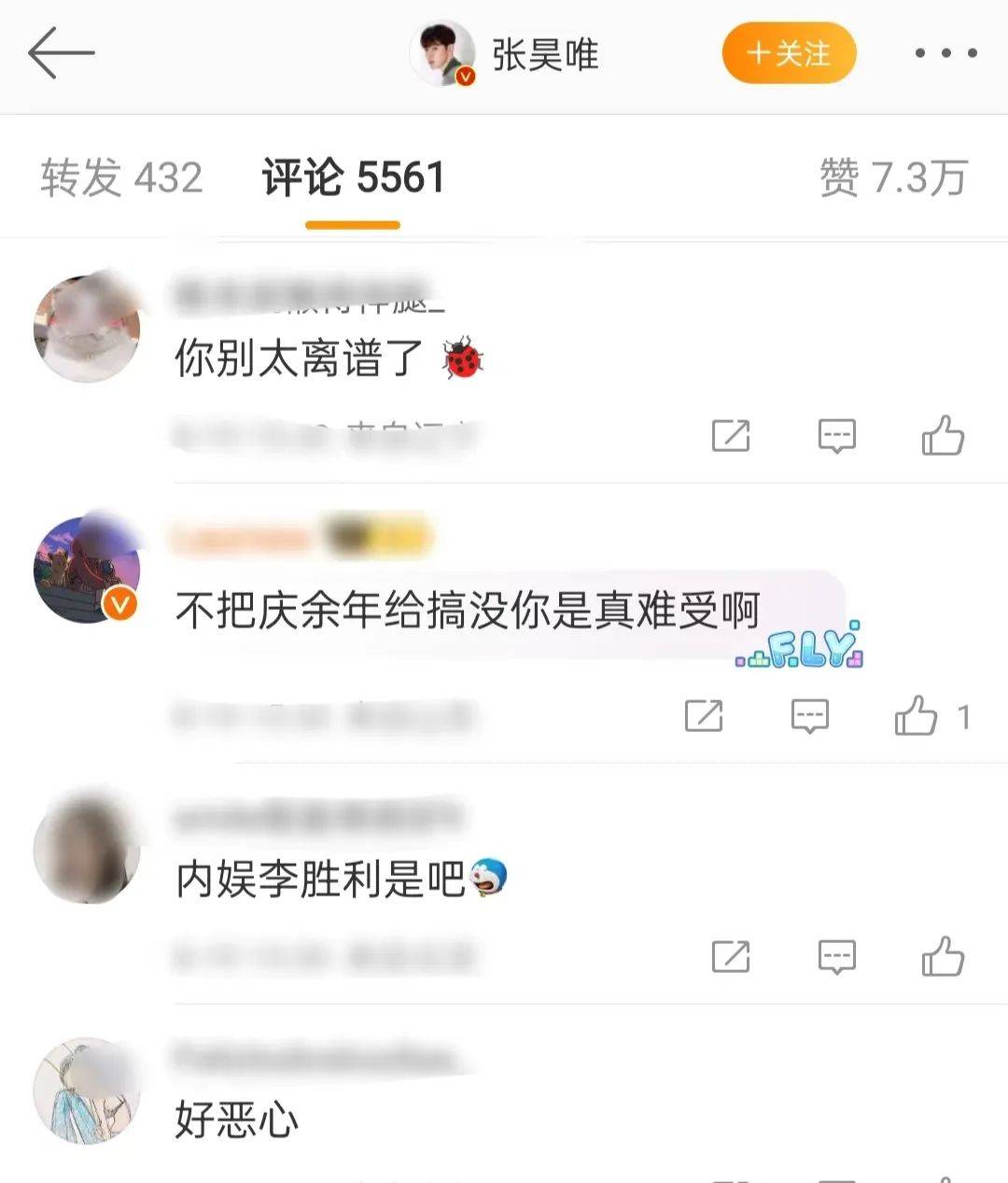This screenshot has height=1183, width=1008.
Task: Repost the comment 你别太离谱了
Action: point(731,435)
